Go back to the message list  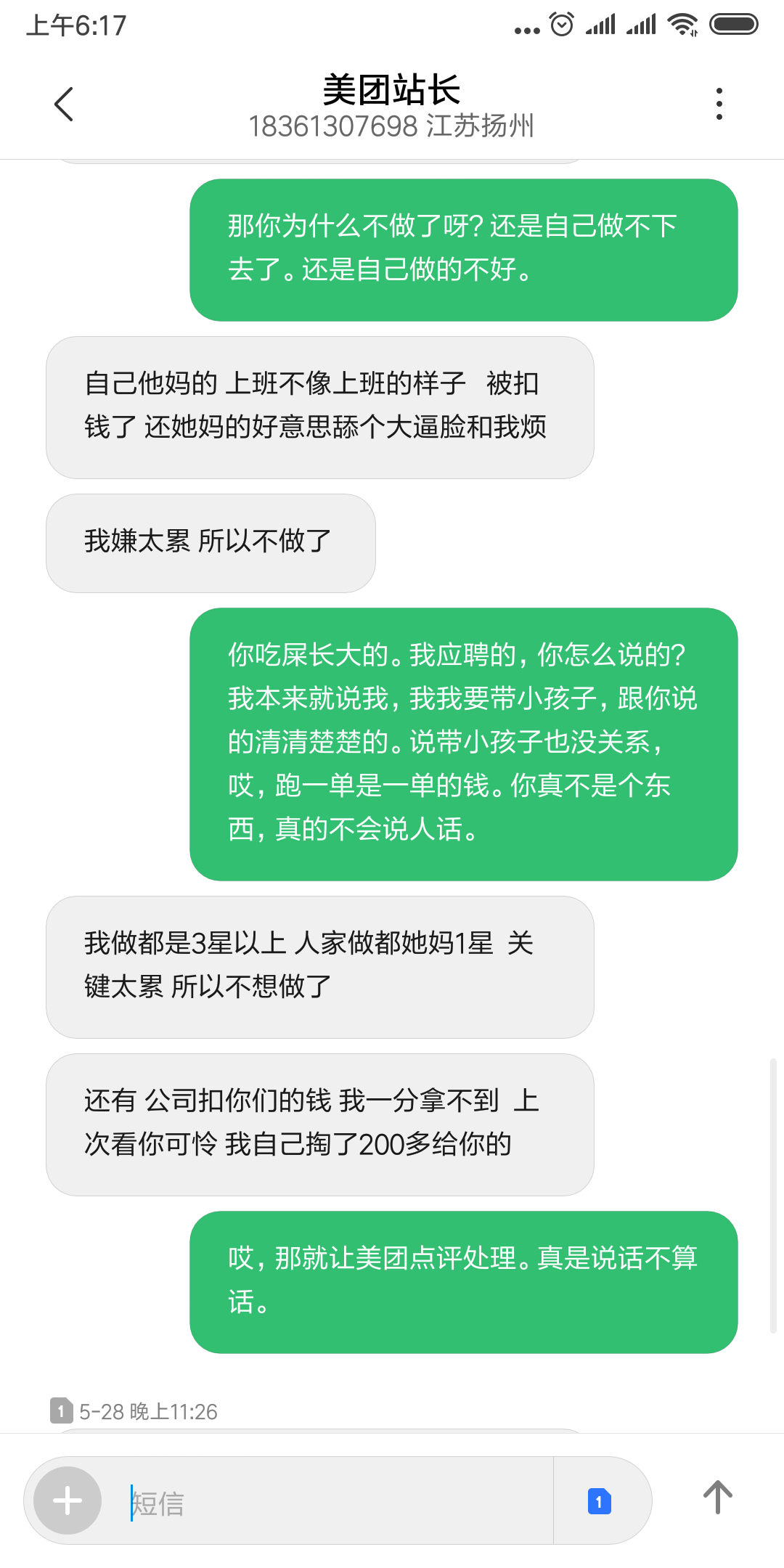coord(64,104)
